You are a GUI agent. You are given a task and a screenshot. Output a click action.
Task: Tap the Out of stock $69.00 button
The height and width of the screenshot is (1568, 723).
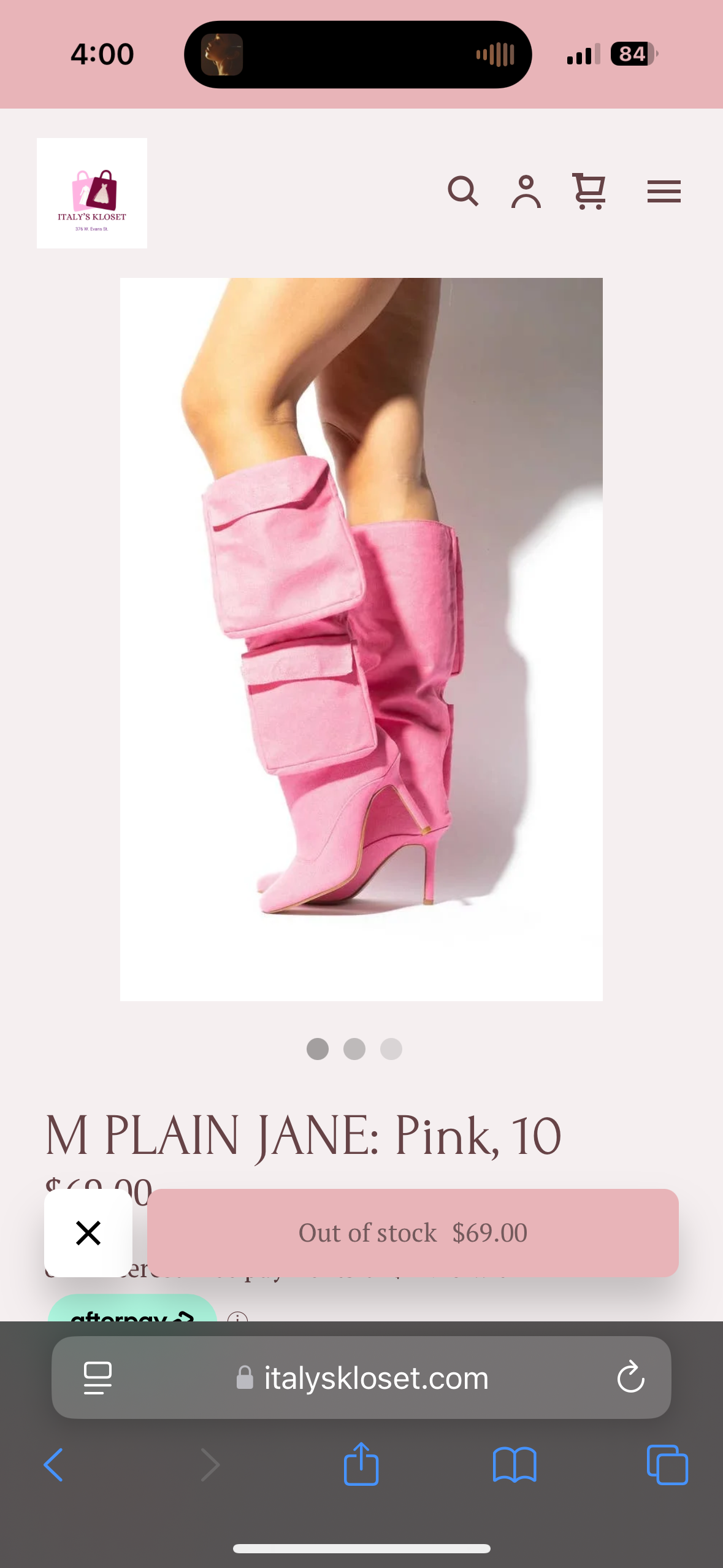click(x=413, y=1232)
